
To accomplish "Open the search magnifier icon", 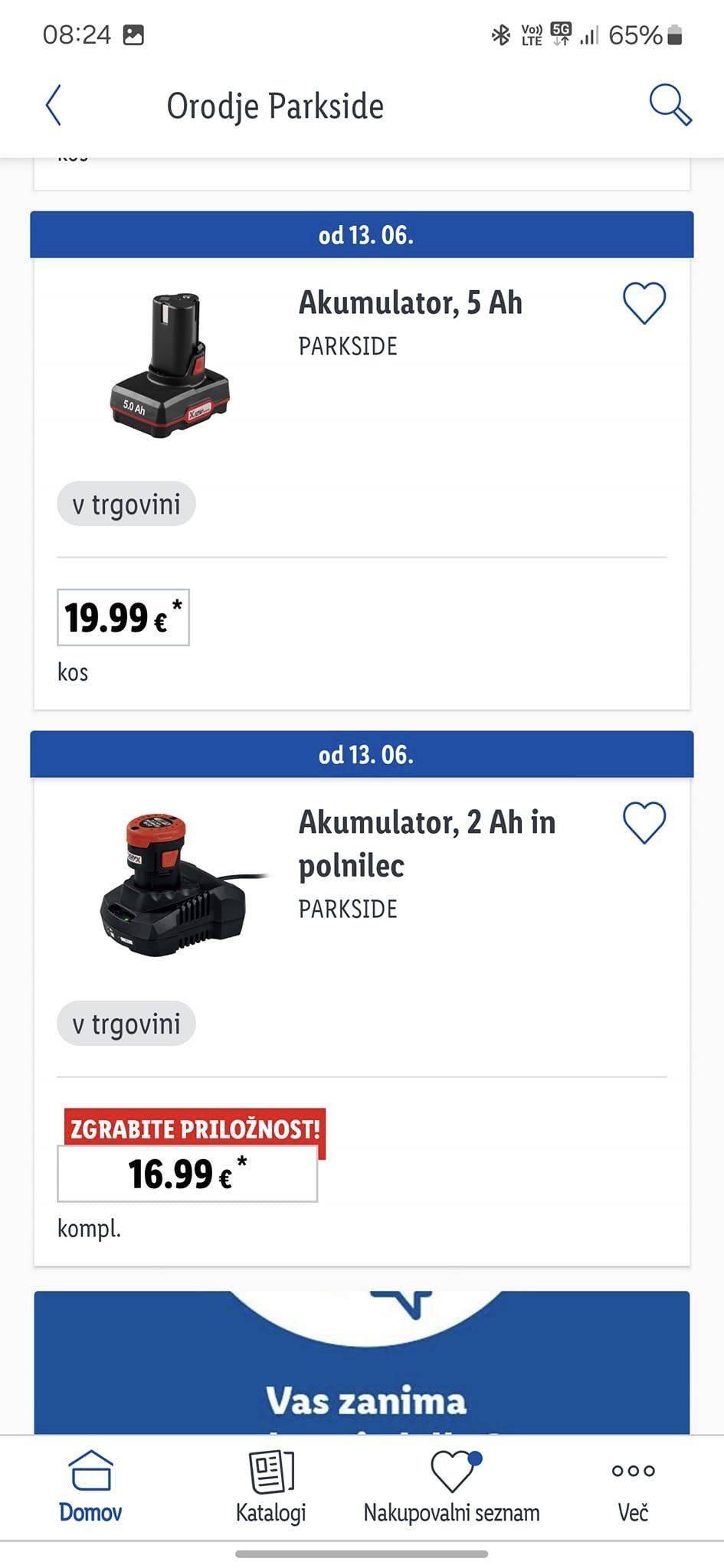I will [x=670, y=105].
